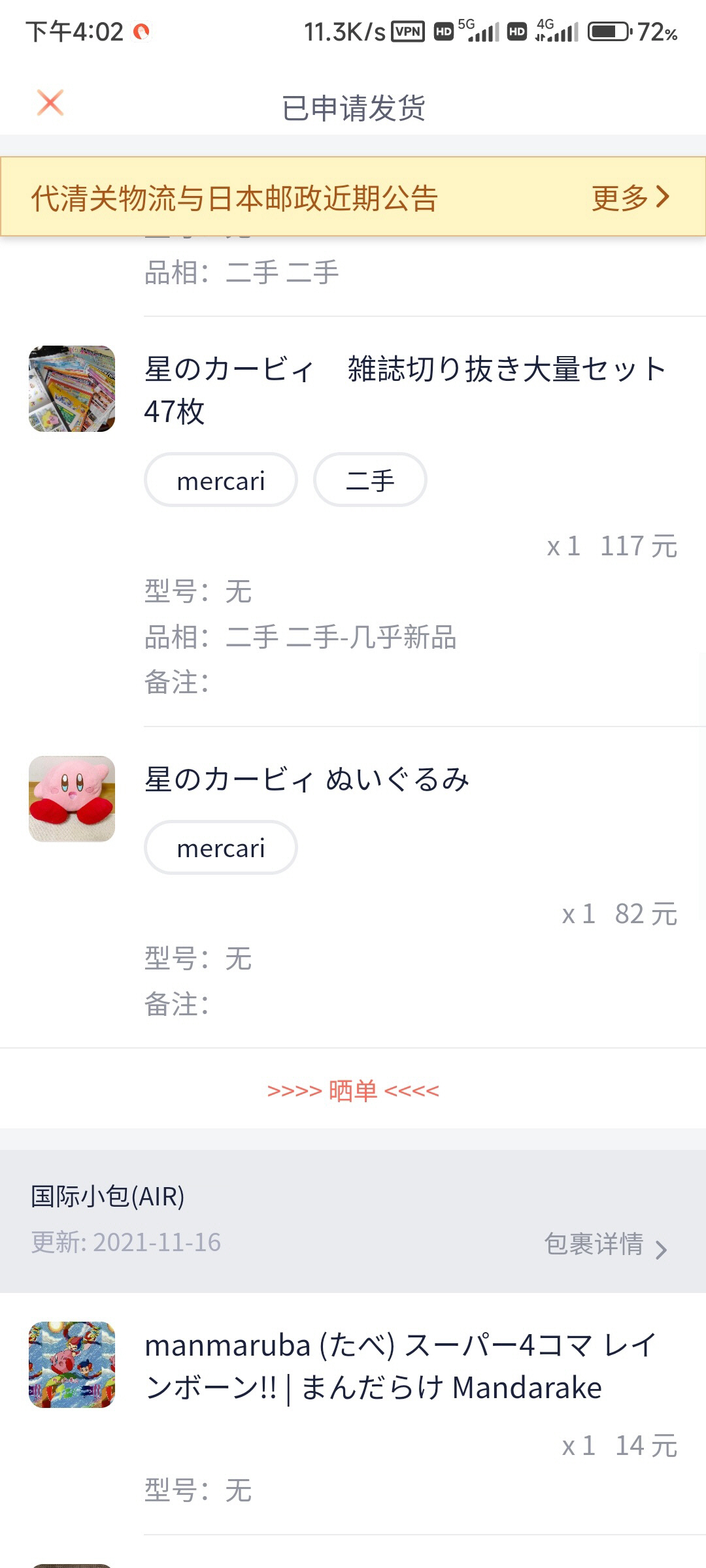Screen dimensions: 706x1568
Task: Open 包裹详情 for 国际小包(AIR)
Action: pos(606,1244)
